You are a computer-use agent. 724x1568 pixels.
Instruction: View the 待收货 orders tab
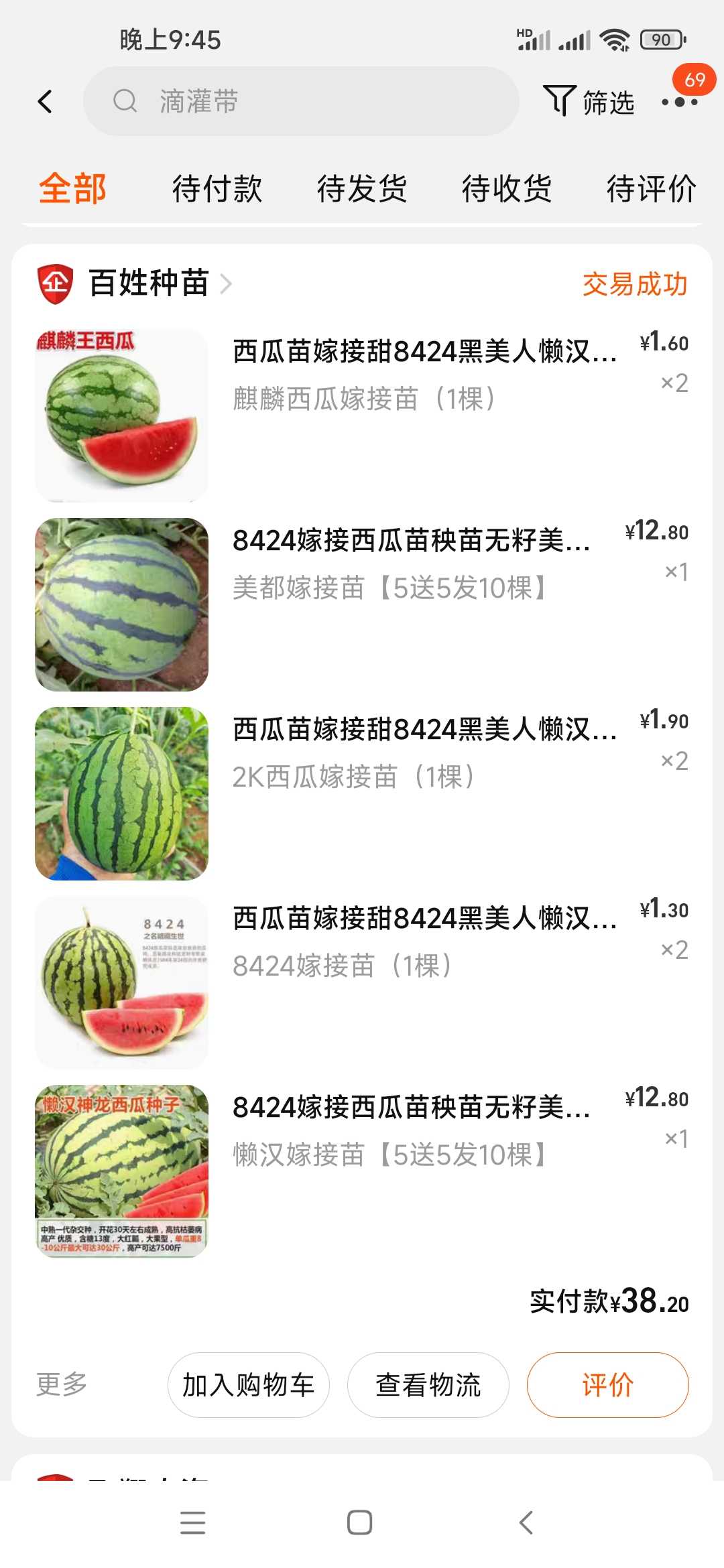[x=507, y=188]
